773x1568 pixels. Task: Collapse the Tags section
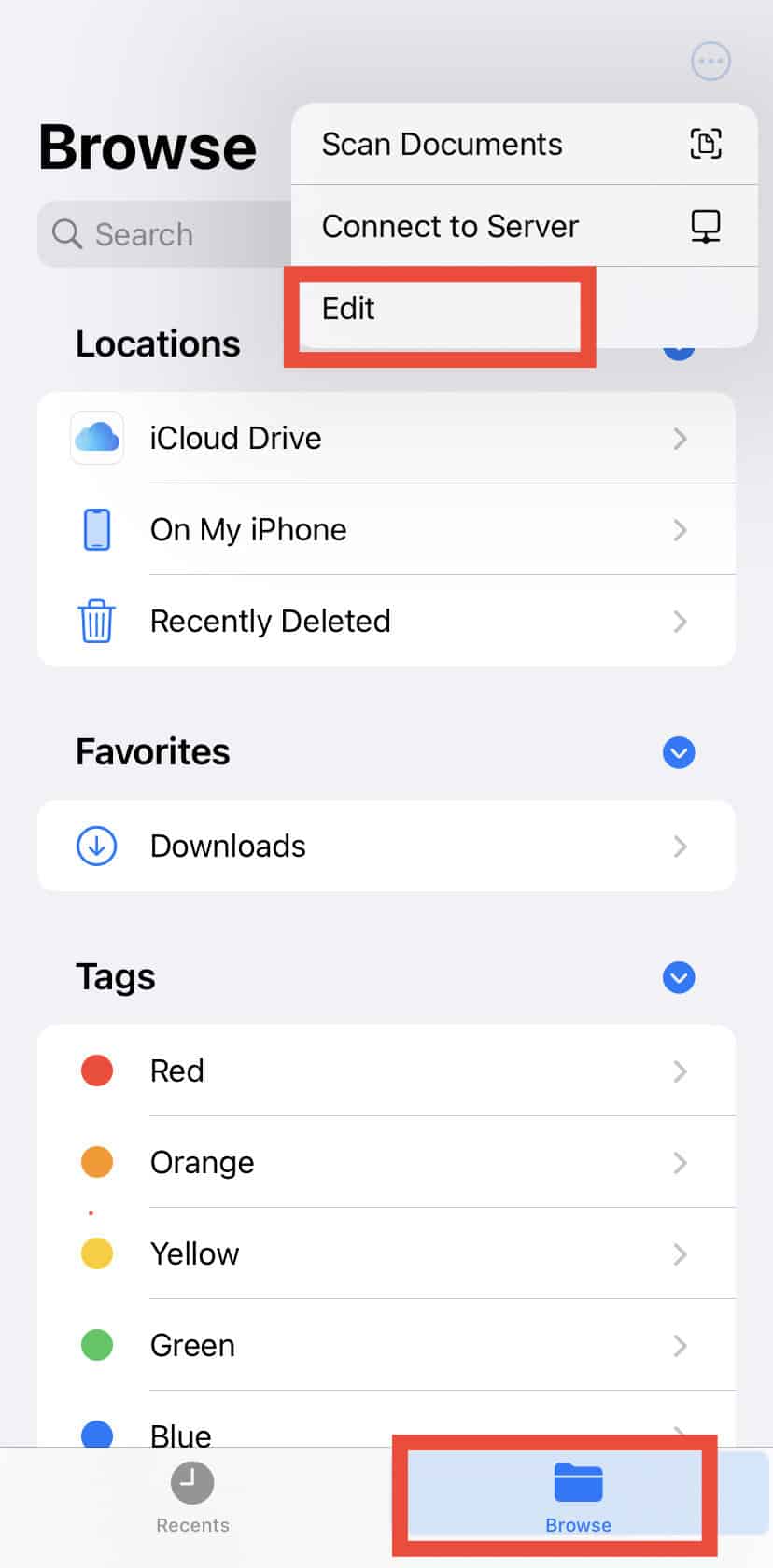click(679, 978)
